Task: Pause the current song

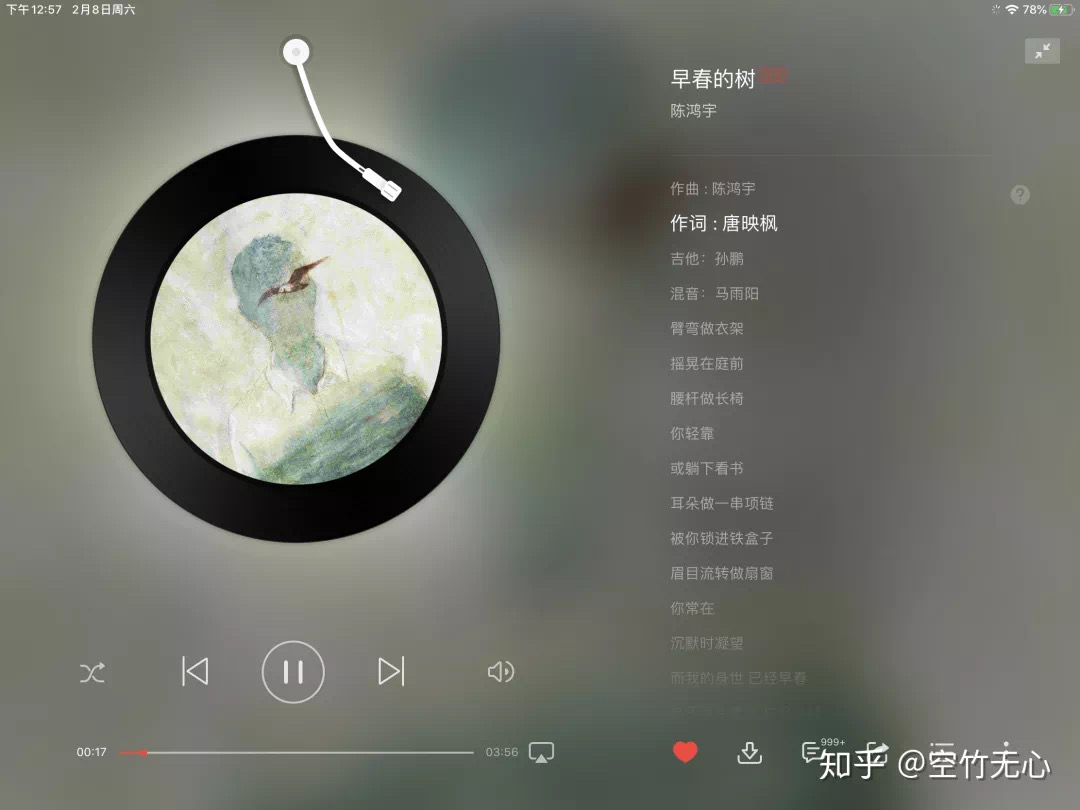Action: click(293, 672)
